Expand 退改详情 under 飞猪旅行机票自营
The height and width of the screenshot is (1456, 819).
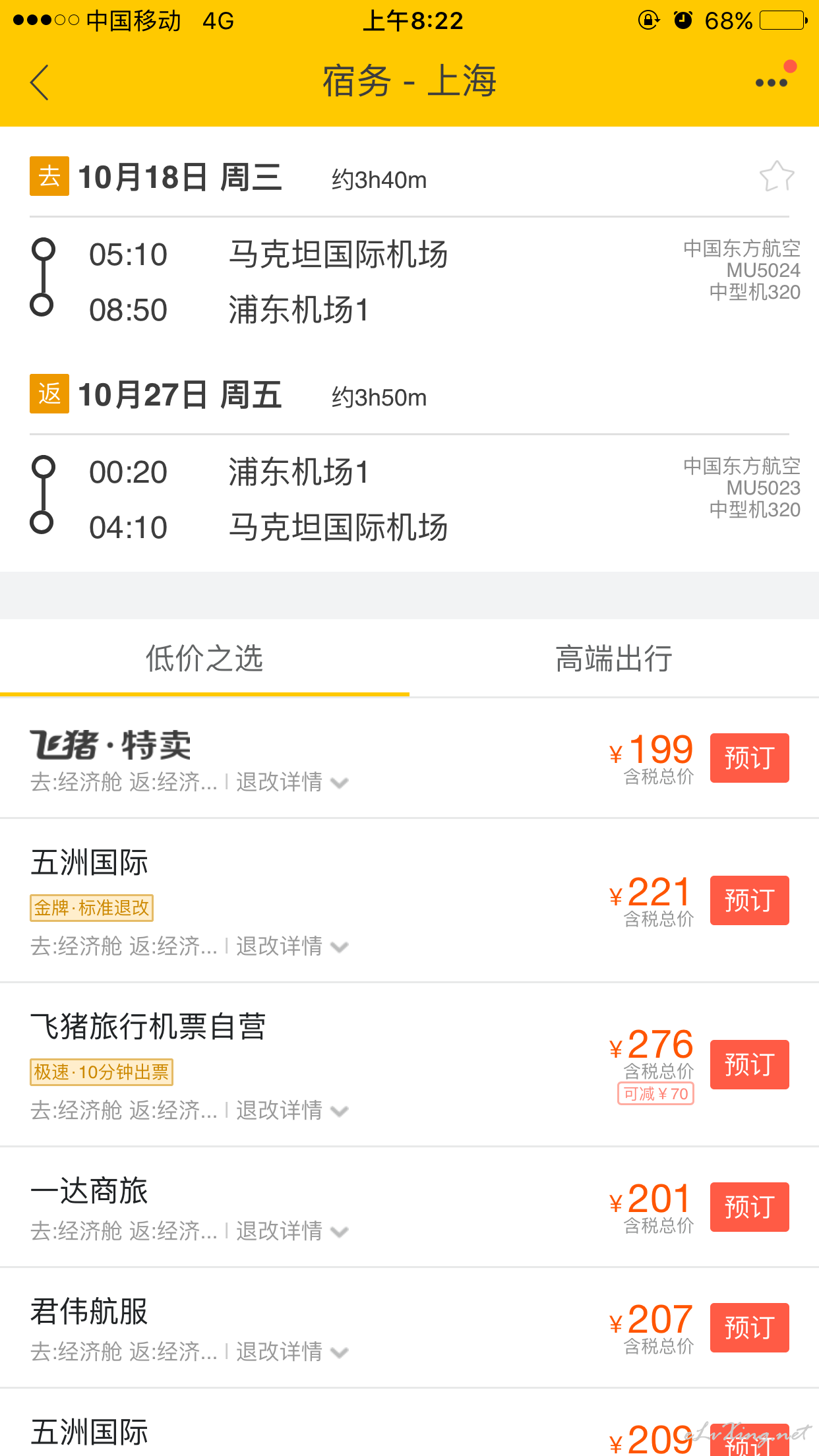291,1110
